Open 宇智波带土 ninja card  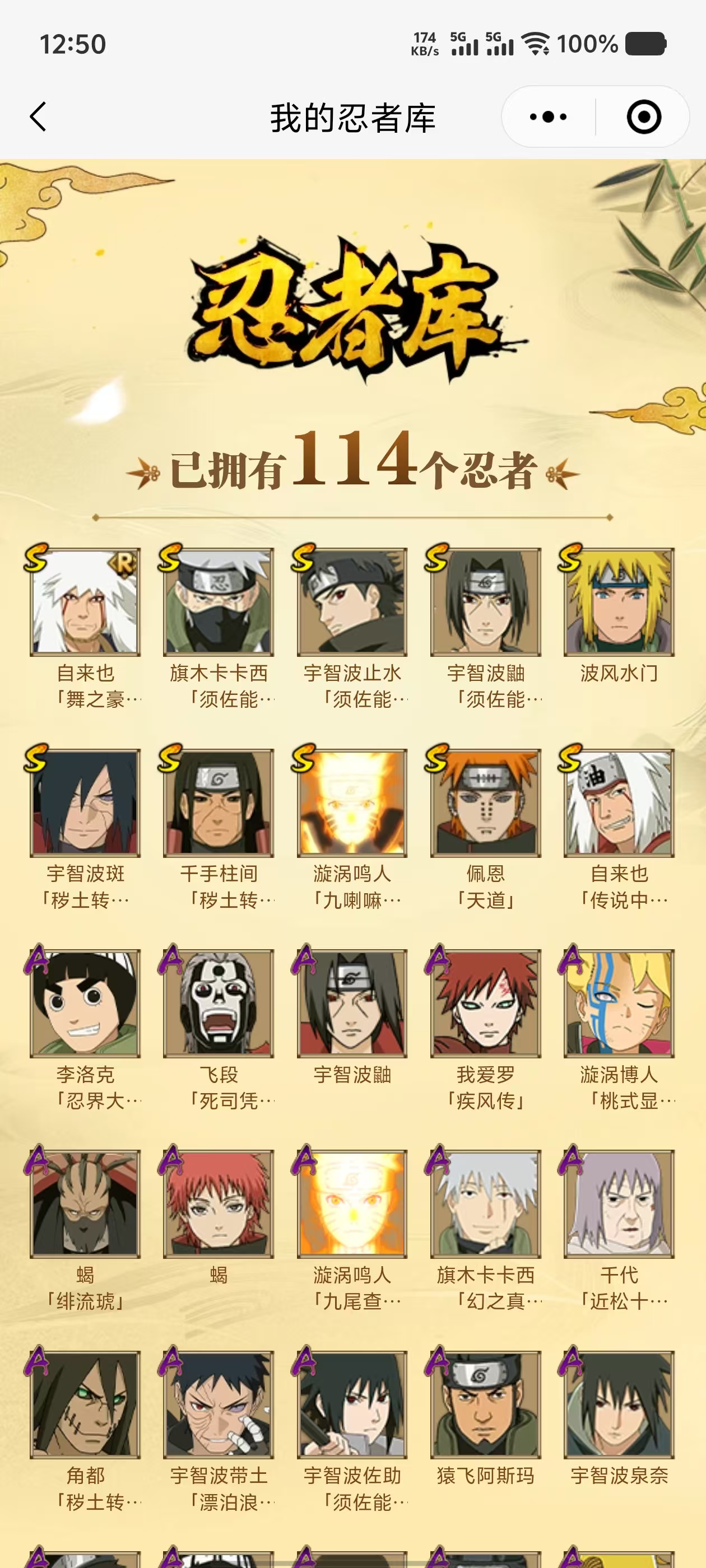coord(218,1405)
